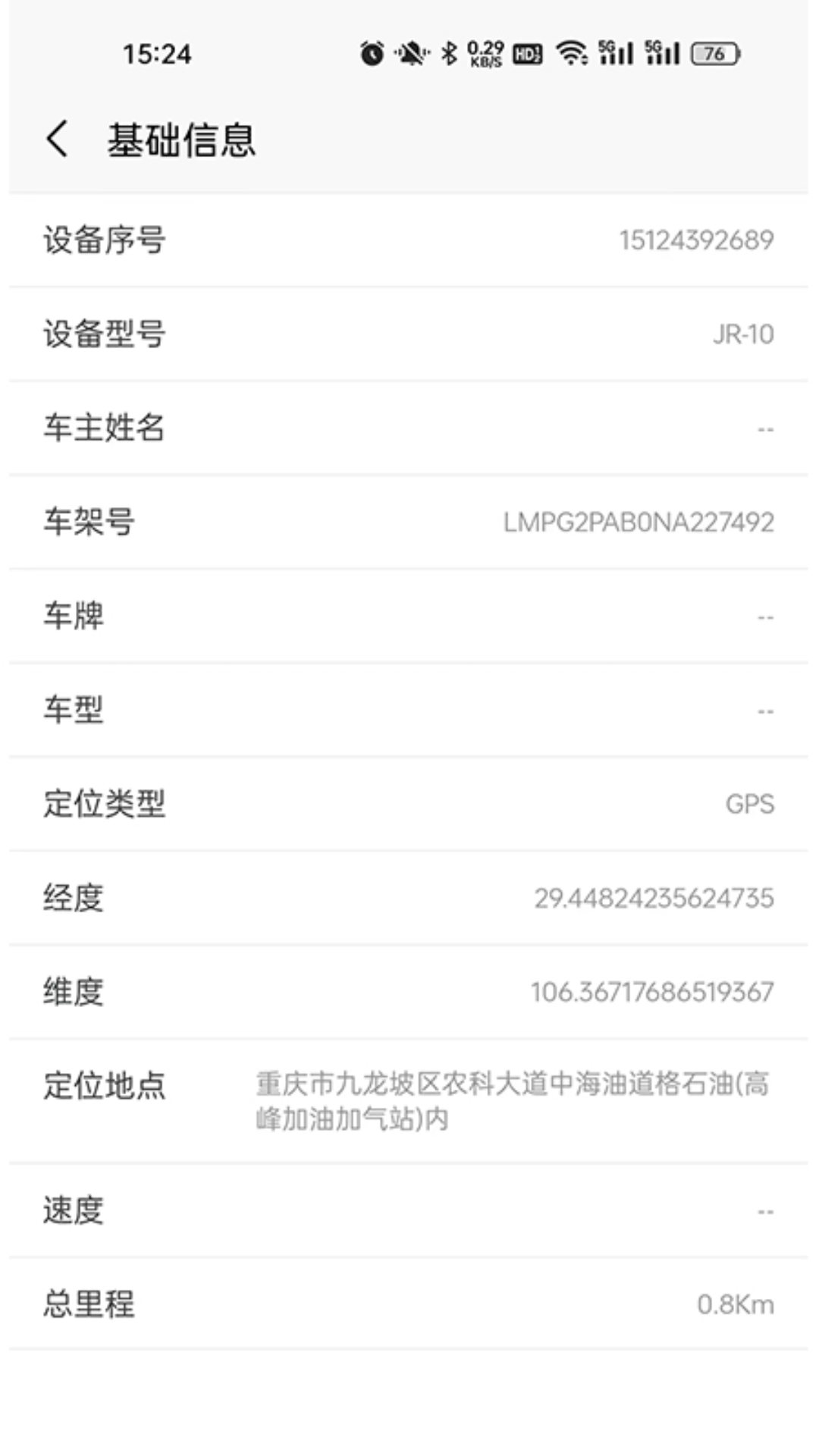The height and width of the screenshot is (1456, 819).
Task: Tap the 车牌 placeholder value
Action: (x=764, y=617)
